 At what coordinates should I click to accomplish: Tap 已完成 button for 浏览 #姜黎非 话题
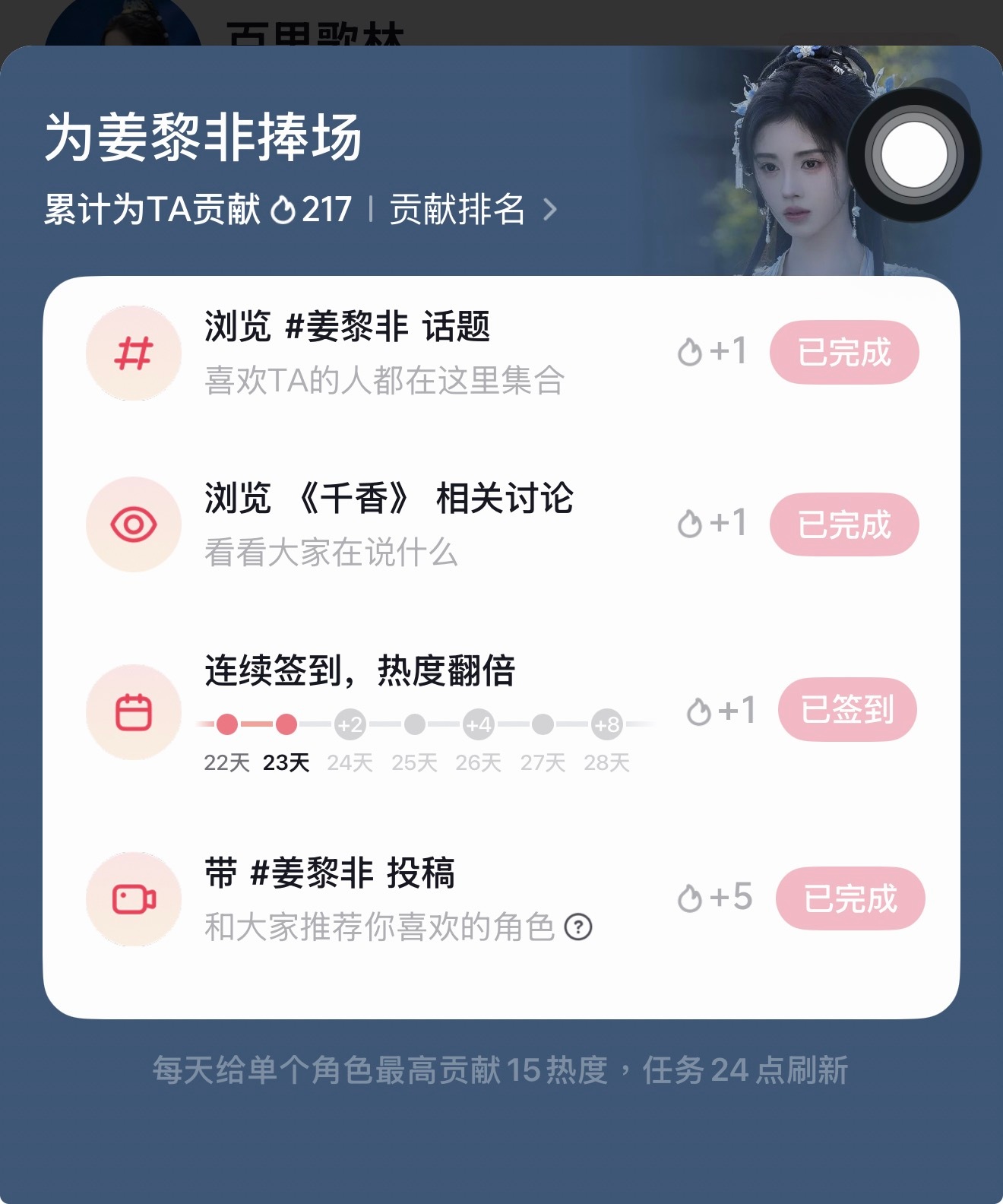844,353
